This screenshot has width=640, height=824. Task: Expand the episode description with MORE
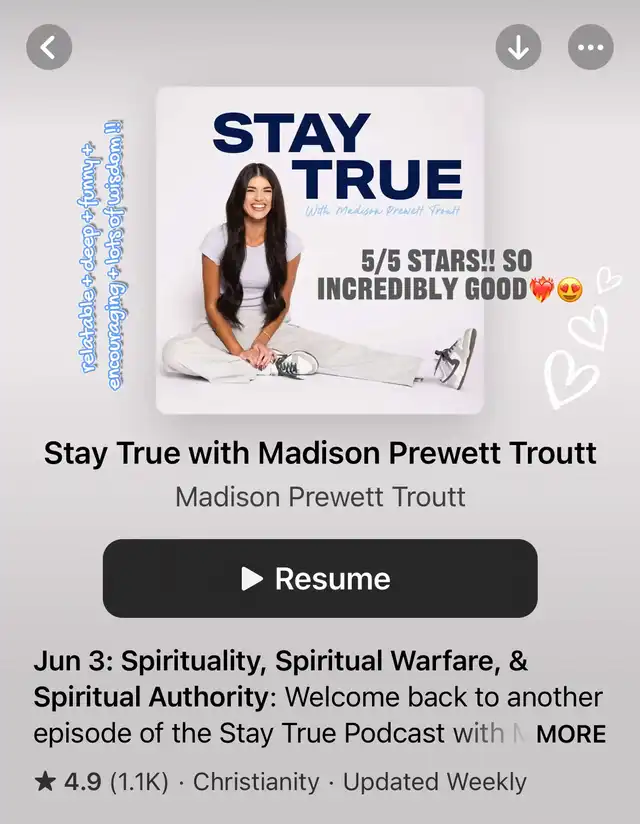coord(570,734)
